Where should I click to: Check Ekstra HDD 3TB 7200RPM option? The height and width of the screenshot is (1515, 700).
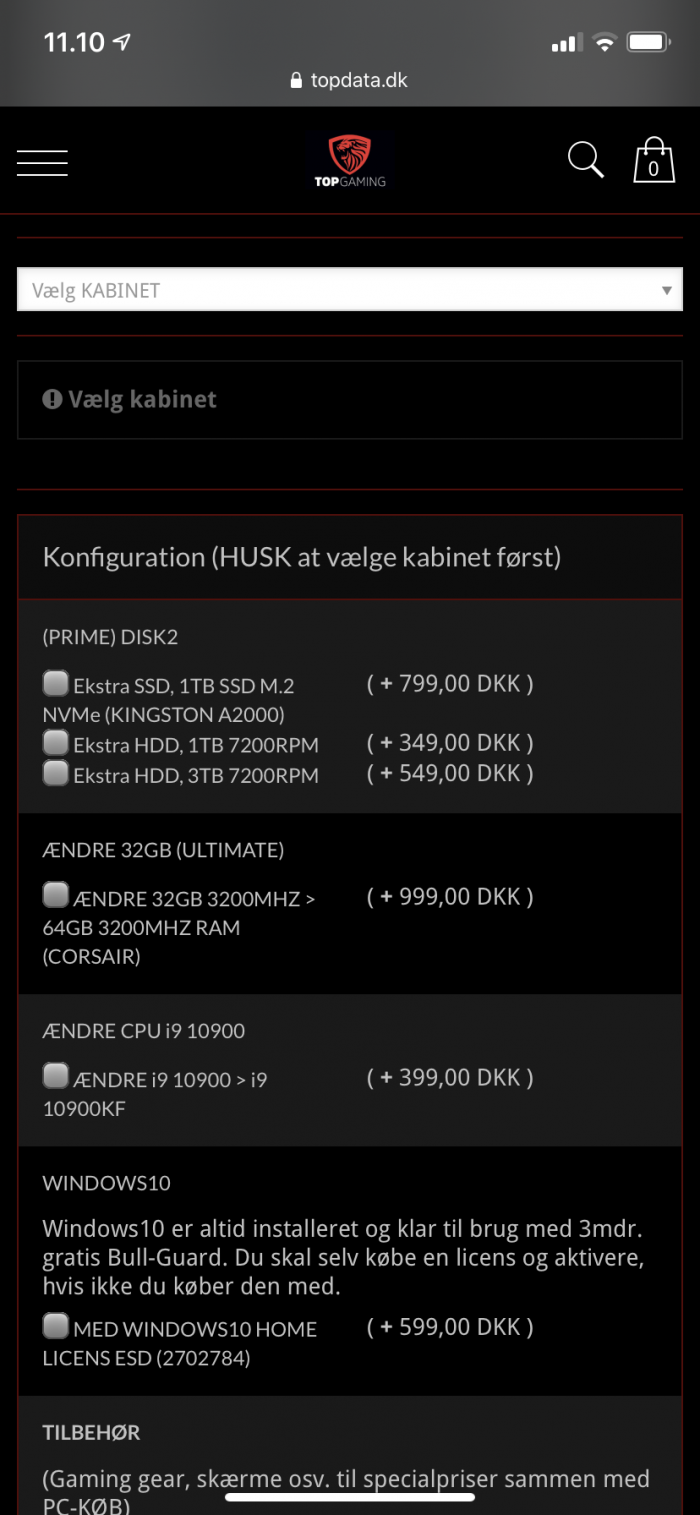[x=56, y=773]
